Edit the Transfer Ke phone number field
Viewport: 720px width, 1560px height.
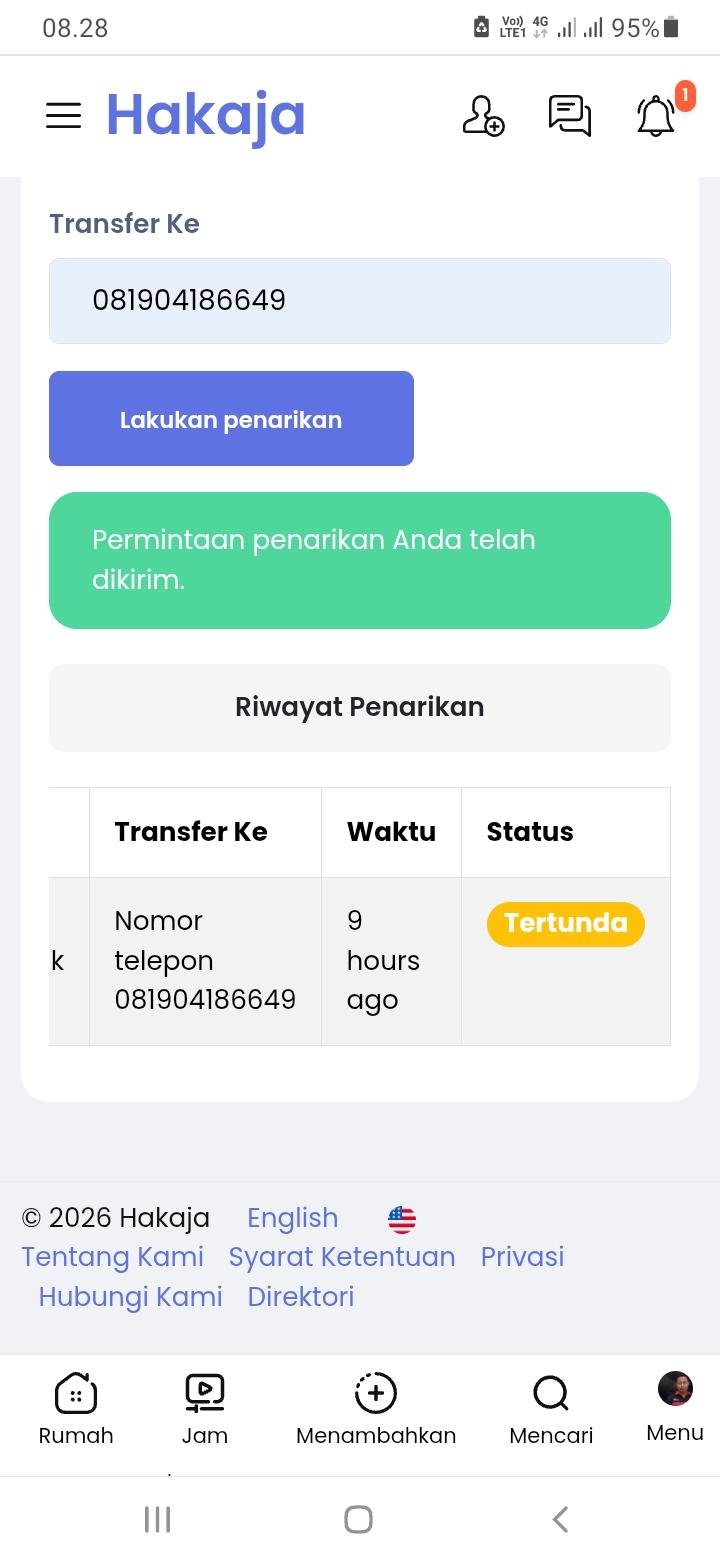[359, 301]
